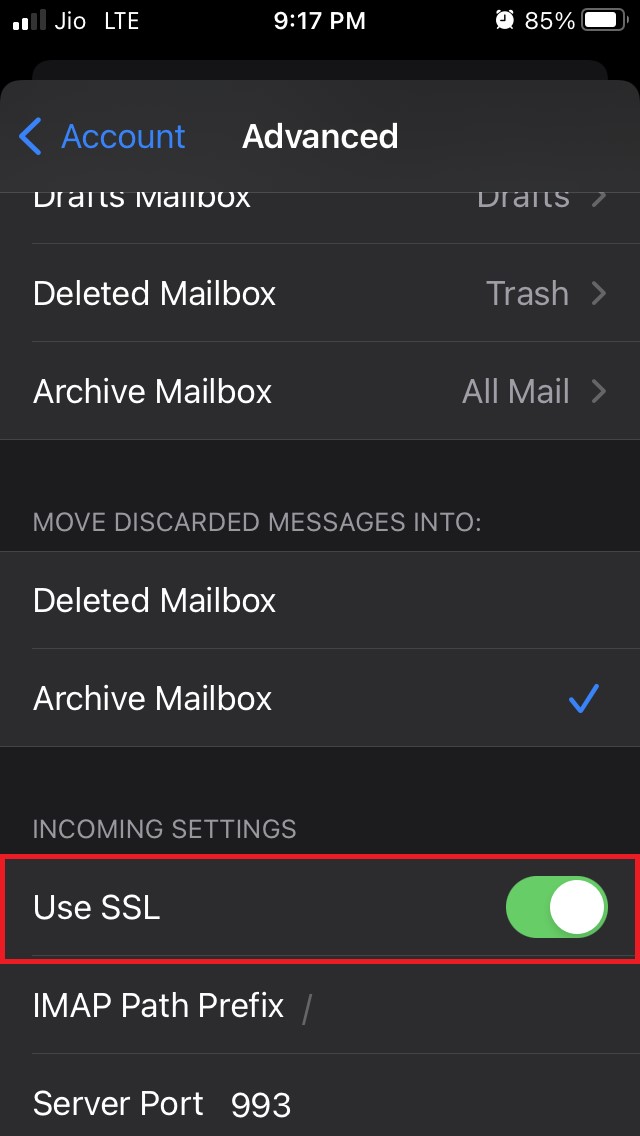Turn off the Use SSL switch
This screenshot has width=640, height=1136.
[x=556, y=908]
